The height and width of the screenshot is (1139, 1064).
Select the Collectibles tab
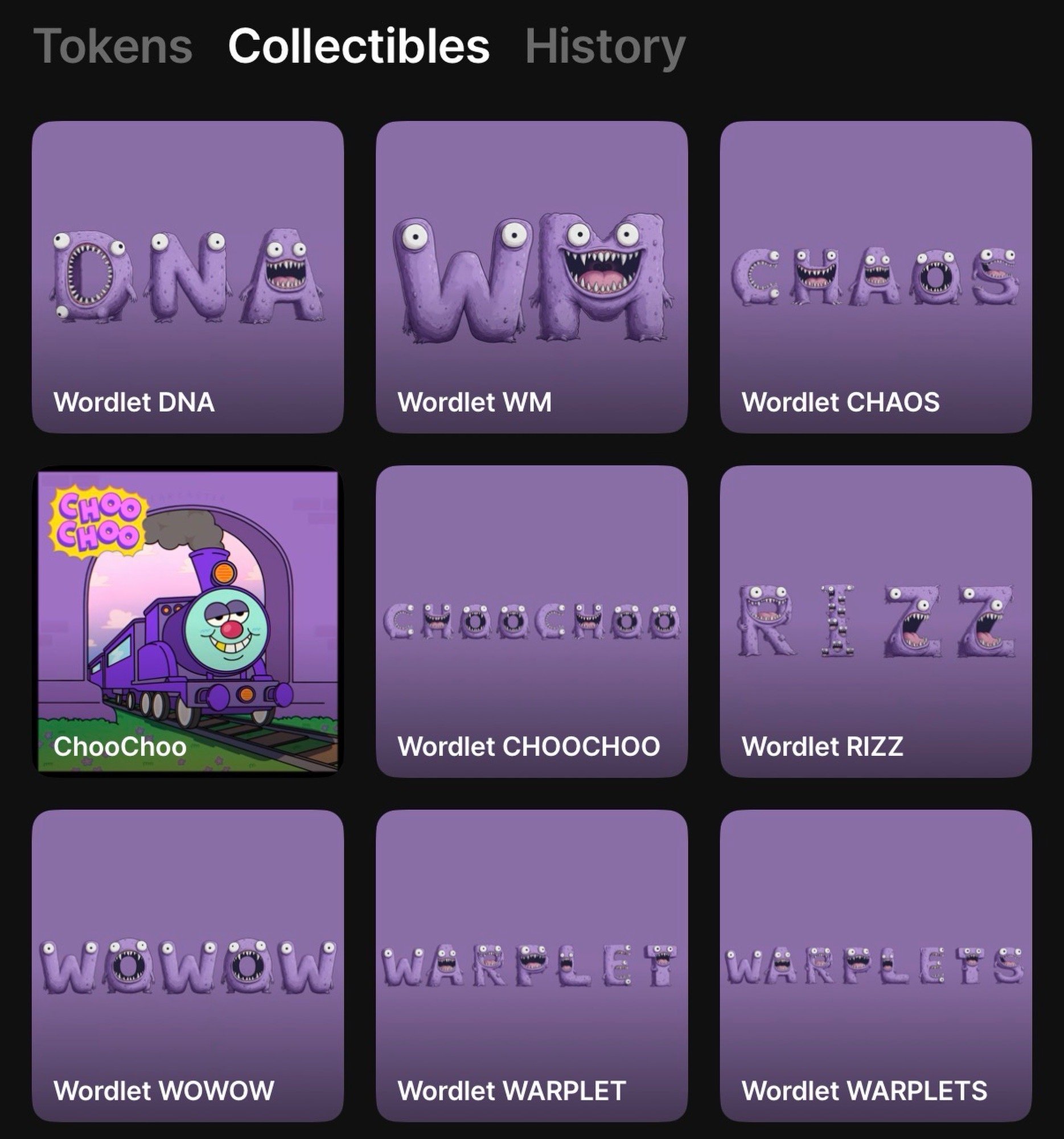359,46
